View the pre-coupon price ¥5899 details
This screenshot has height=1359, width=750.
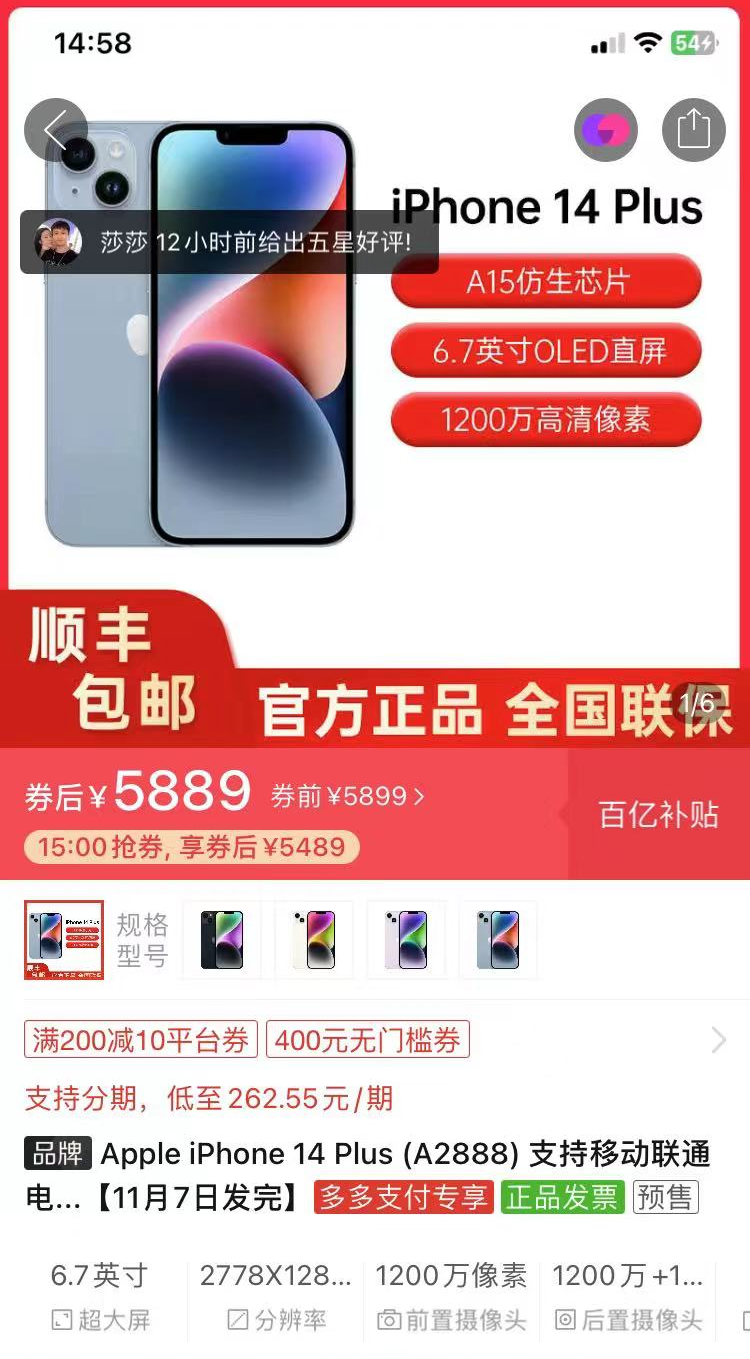[347, 797]
